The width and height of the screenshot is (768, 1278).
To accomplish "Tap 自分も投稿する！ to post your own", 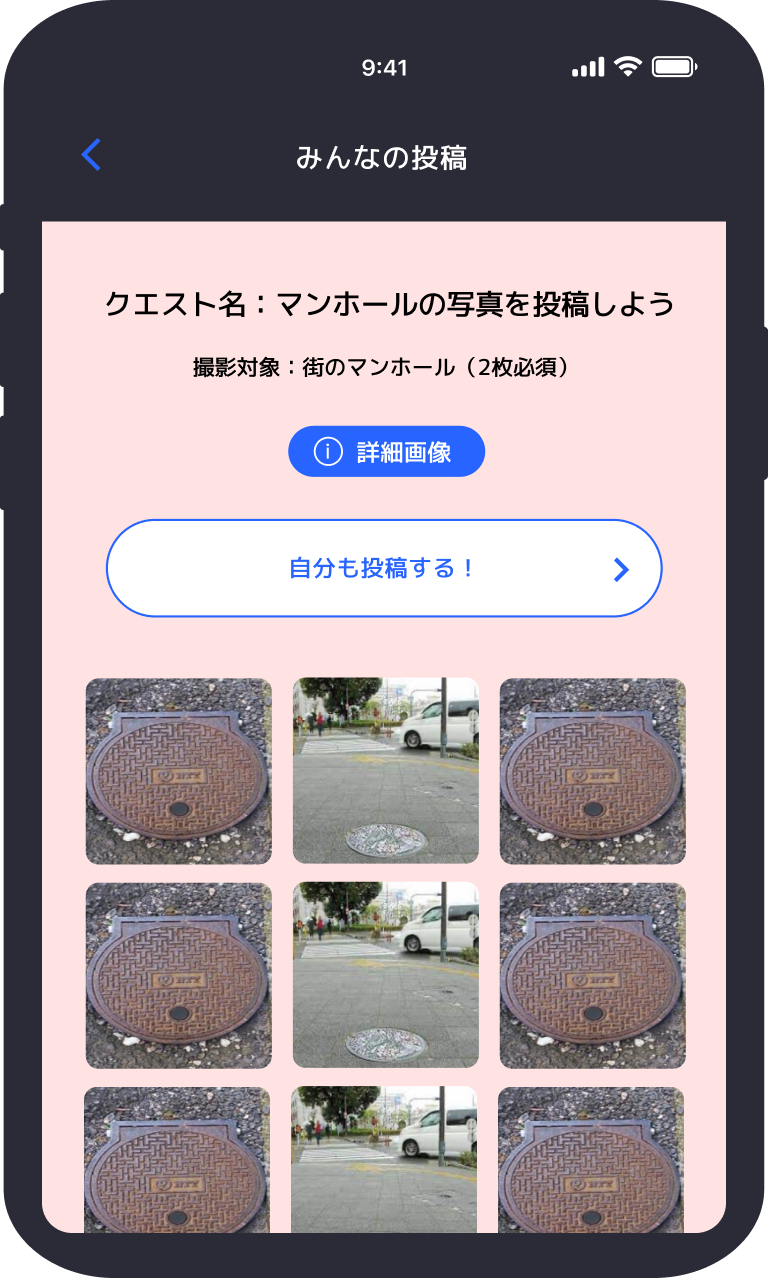I will click(384, 568).
